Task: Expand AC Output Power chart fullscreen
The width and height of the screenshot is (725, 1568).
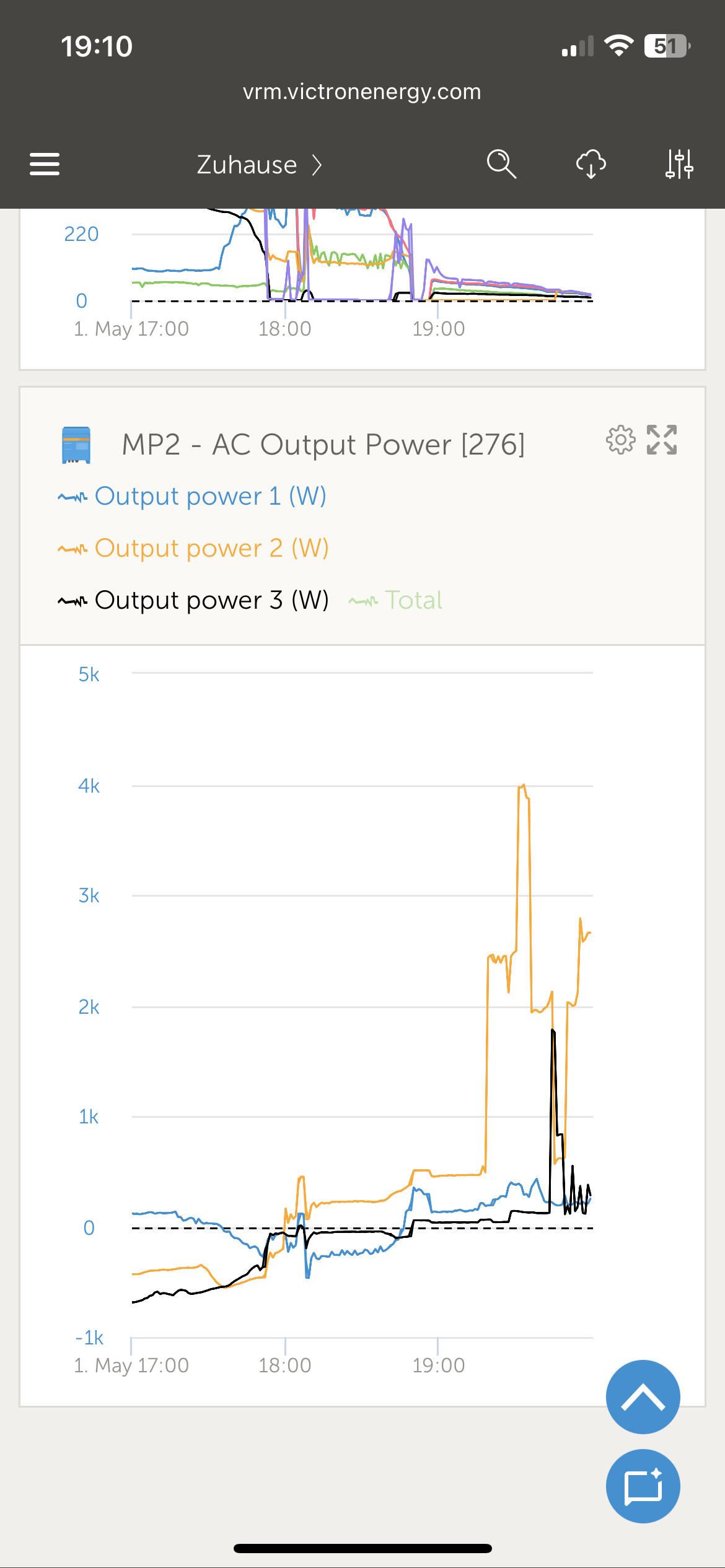Action: pyautogui.click(x=662, y=440)
